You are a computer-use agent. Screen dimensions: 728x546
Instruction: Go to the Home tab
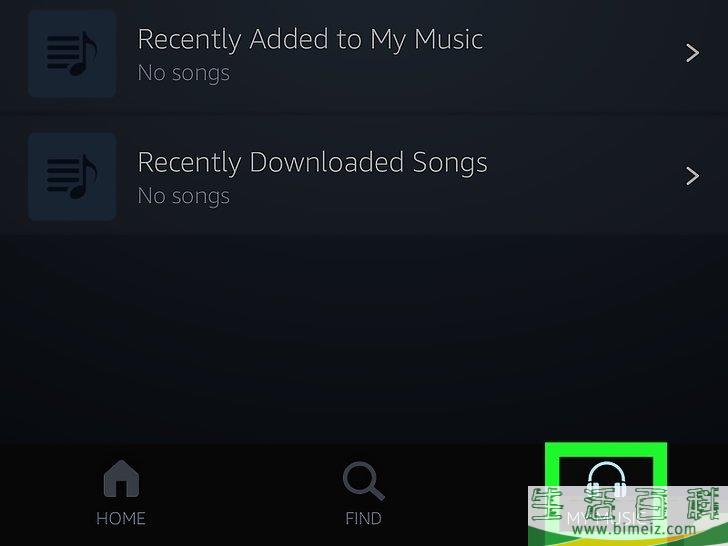(121, 493)
